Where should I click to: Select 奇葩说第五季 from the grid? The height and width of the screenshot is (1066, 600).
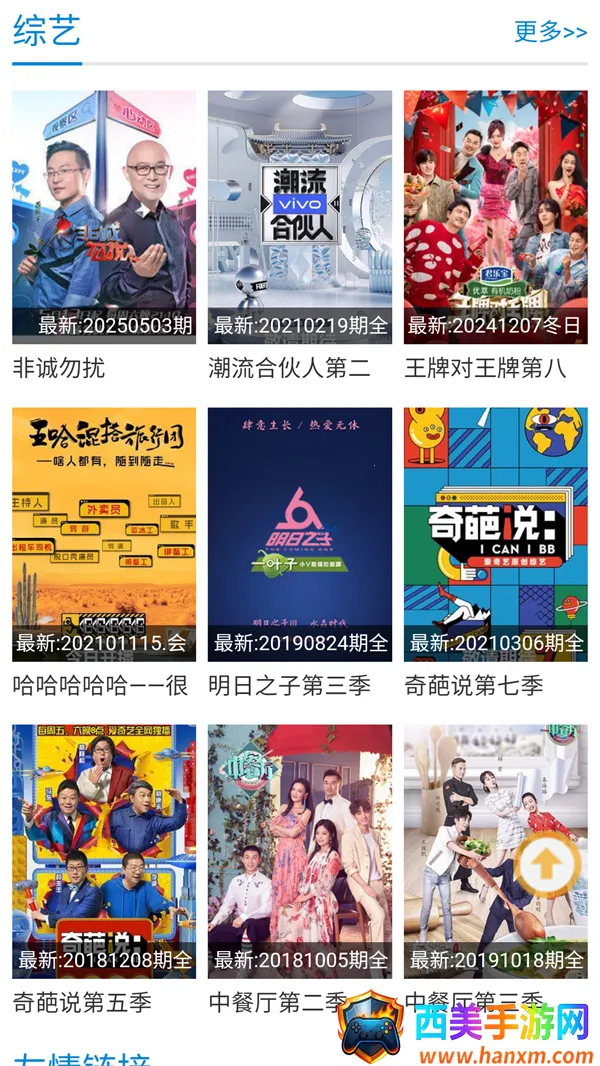104,851
